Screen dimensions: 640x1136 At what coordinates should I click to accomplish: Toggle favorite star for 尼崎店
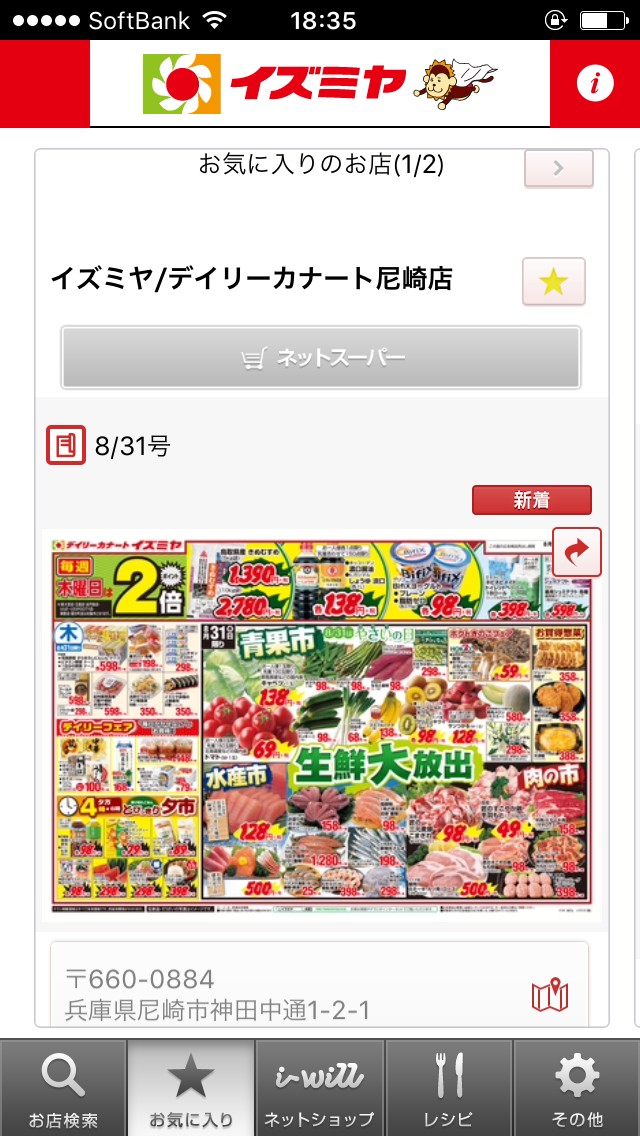pos(553,282)
